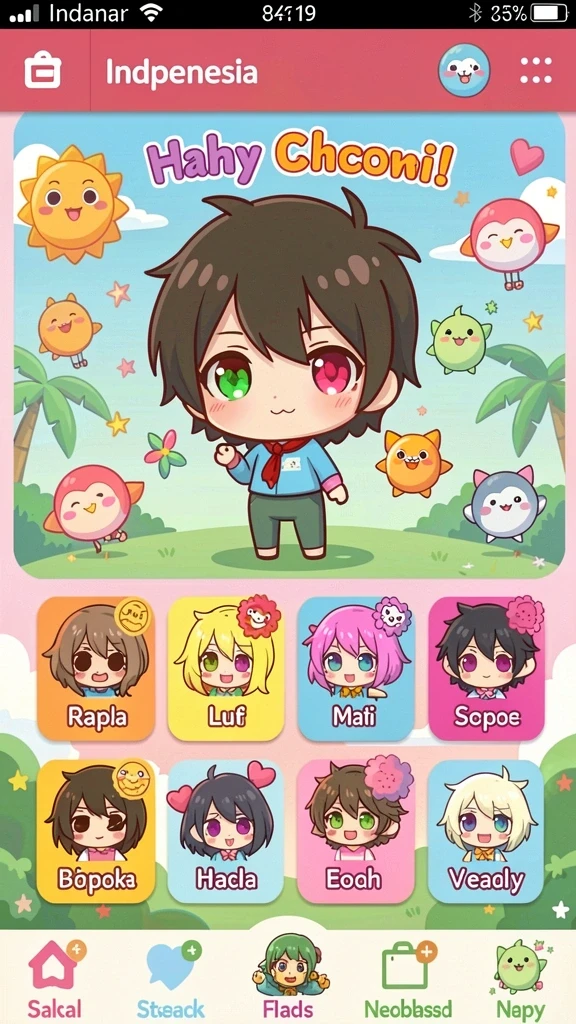Open the round mascot profile avatar
576x1024 pixels.
point(464,70)
